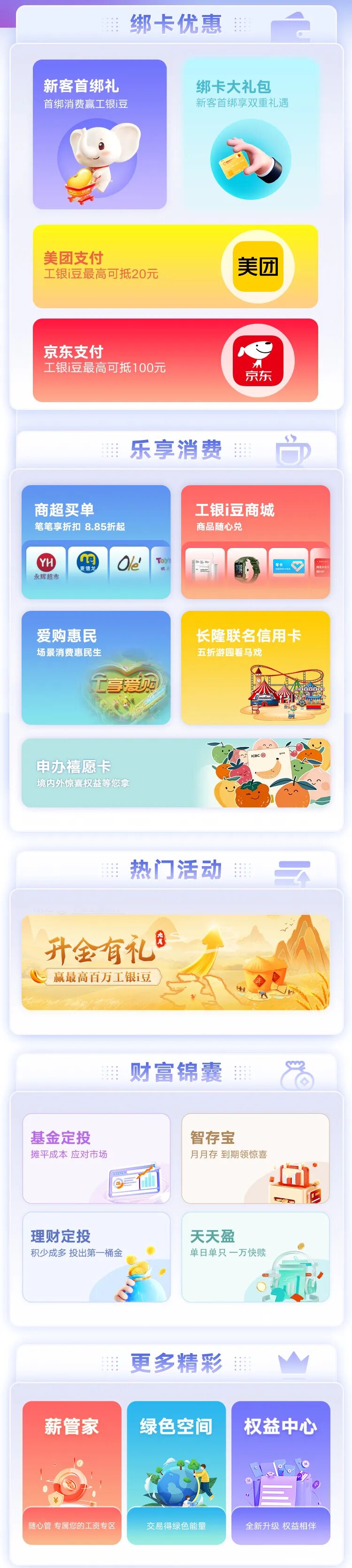Open the 天天盈 card
Viewport: 352px width, 1568px height.
(x=255, y=1257)
